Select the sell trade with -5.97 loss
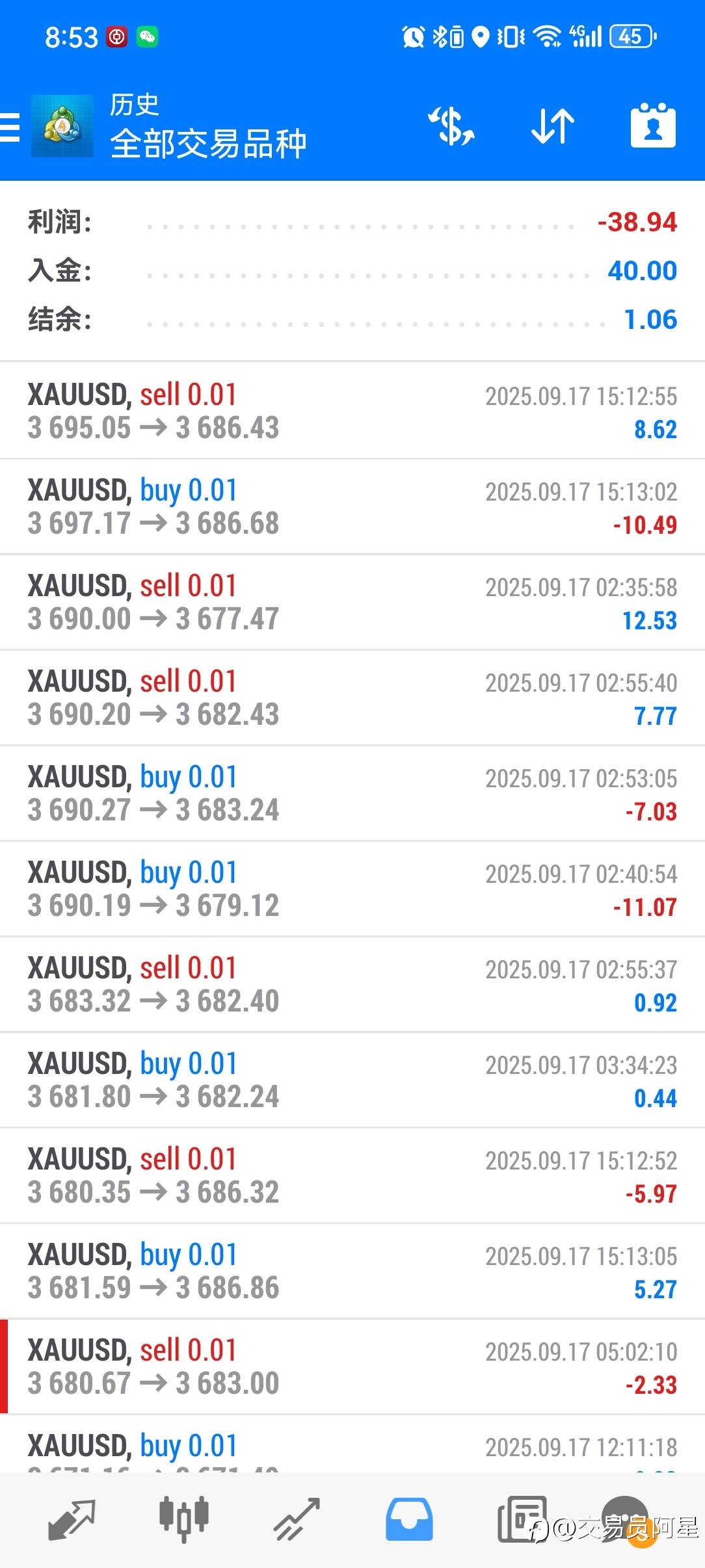Image resolution: width=705 pixels, height=1568 pixels. tap(352, 1175)
